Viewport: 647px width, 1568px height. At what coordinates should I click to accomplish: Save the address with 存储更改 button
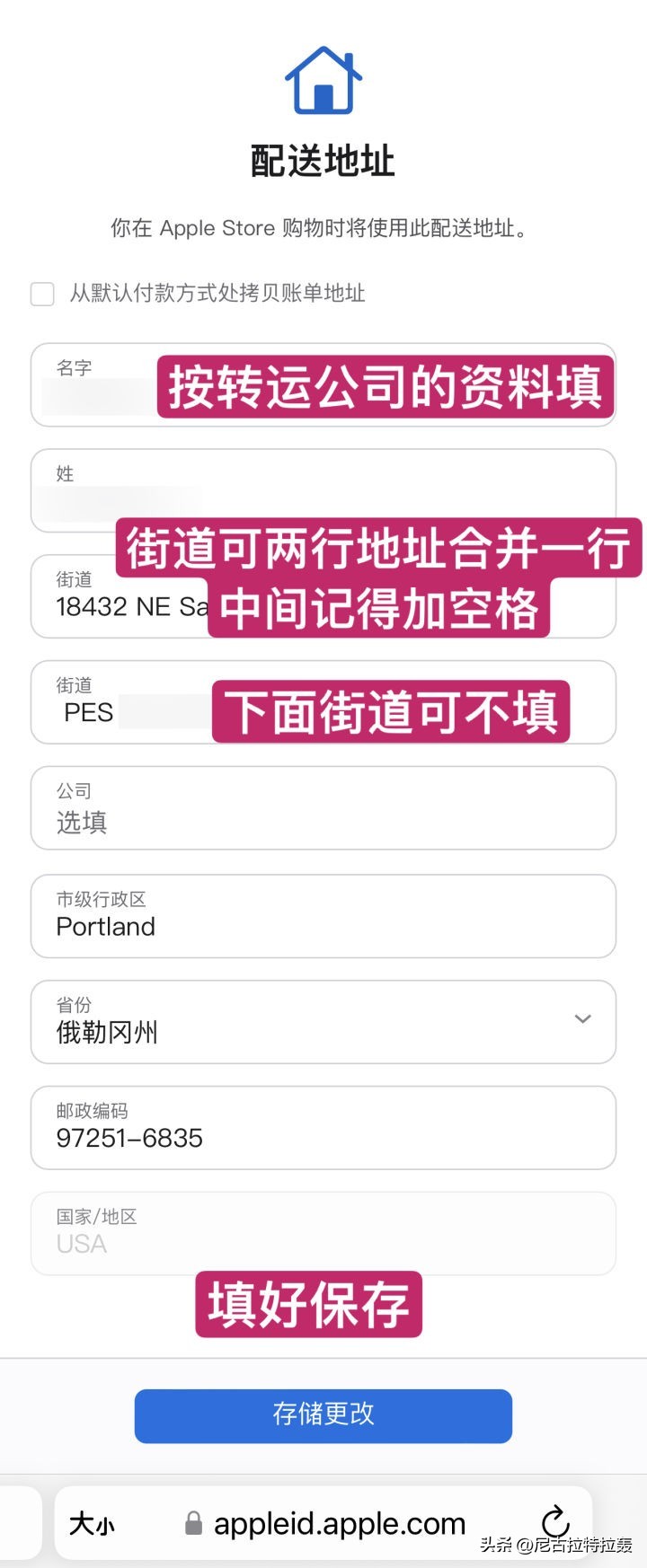(x=323, y=1415)
